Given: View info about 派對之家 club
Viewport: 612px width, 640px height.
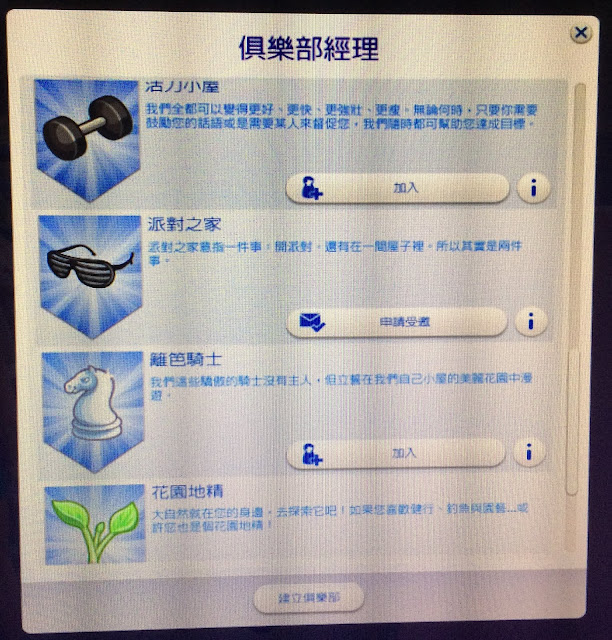Looking at the screenshot, I should tap(531, 321).
